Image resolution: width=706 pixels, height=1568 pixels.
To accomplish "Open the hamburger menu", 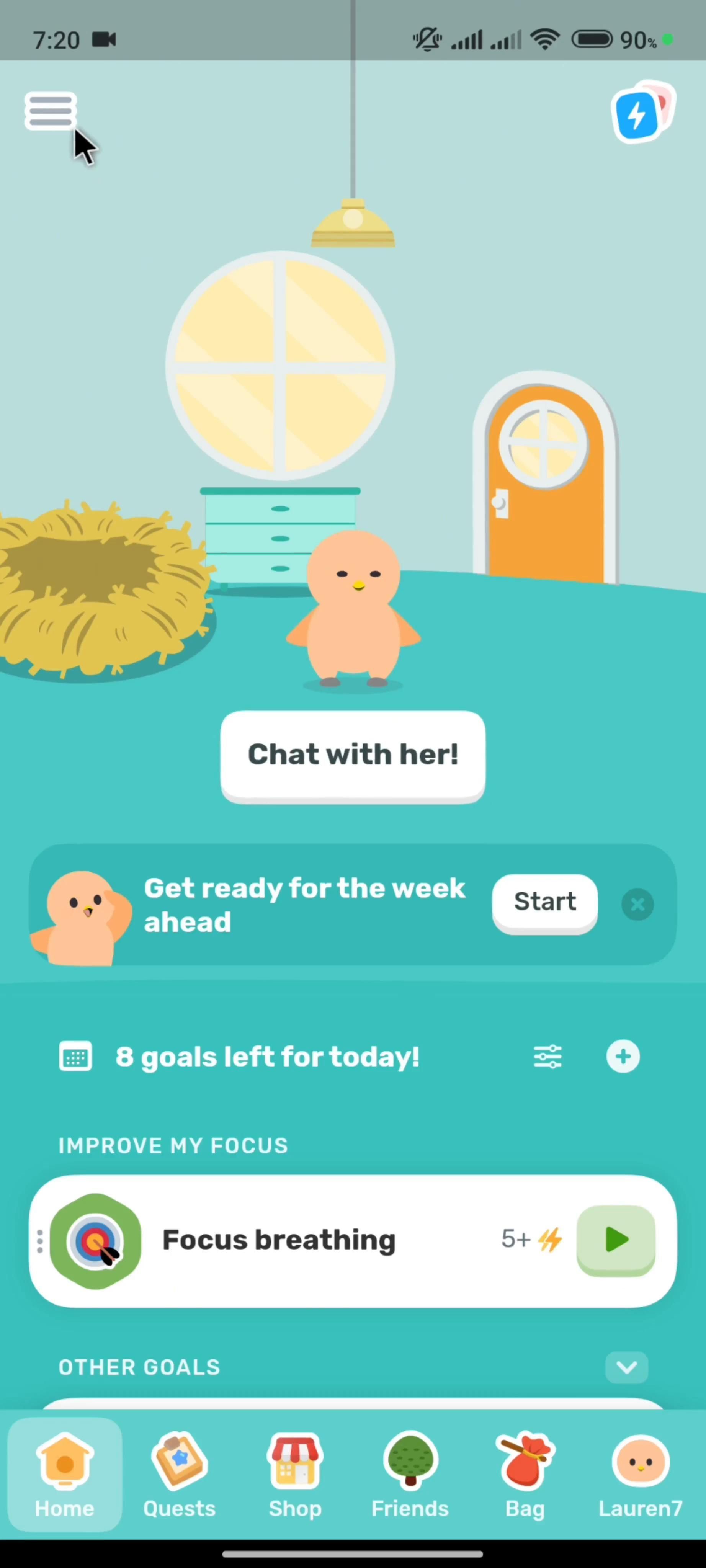I will tap(50, 111).
